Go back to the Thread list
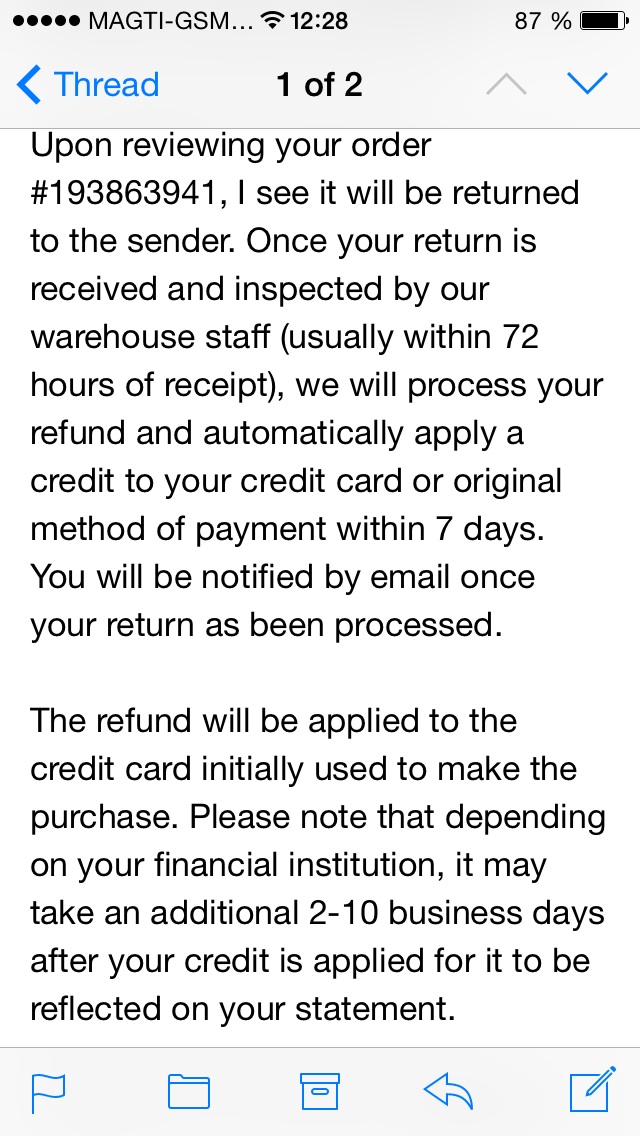640x1136 pixels. click(88, 85)
